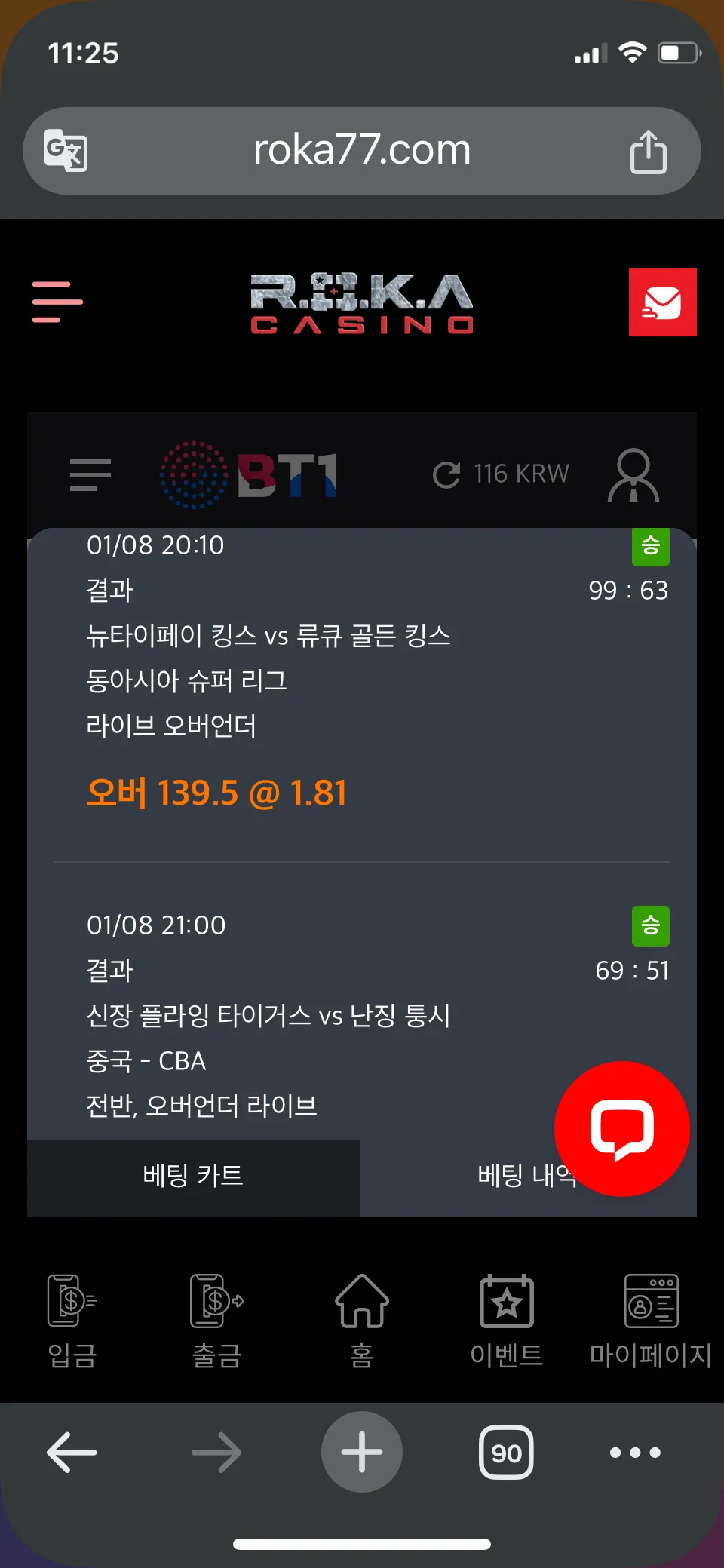Go to 출금 withdrawal page
Image resolution: width=724 pixels, height=1568 pixels.
pyautogui.click(x=217, y=1321)
